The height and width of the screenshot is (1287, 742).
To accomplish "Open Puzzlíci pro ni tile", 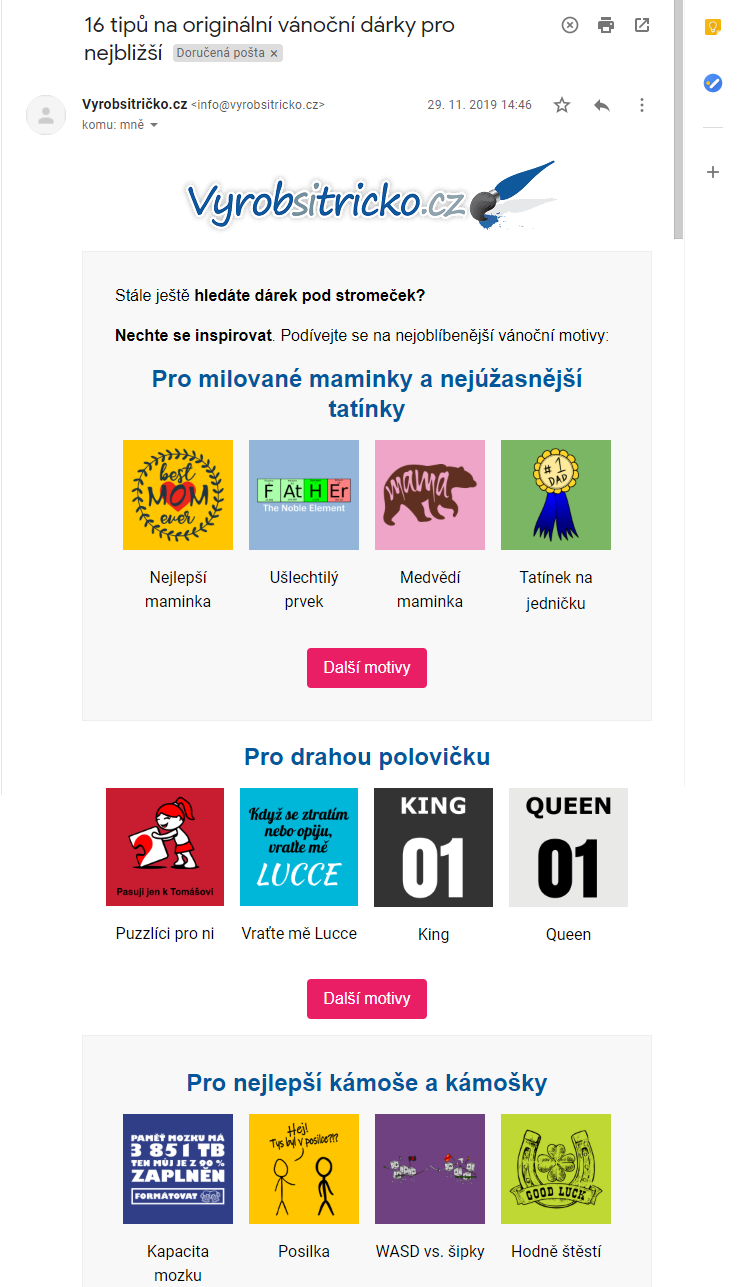I will (165, 847).
